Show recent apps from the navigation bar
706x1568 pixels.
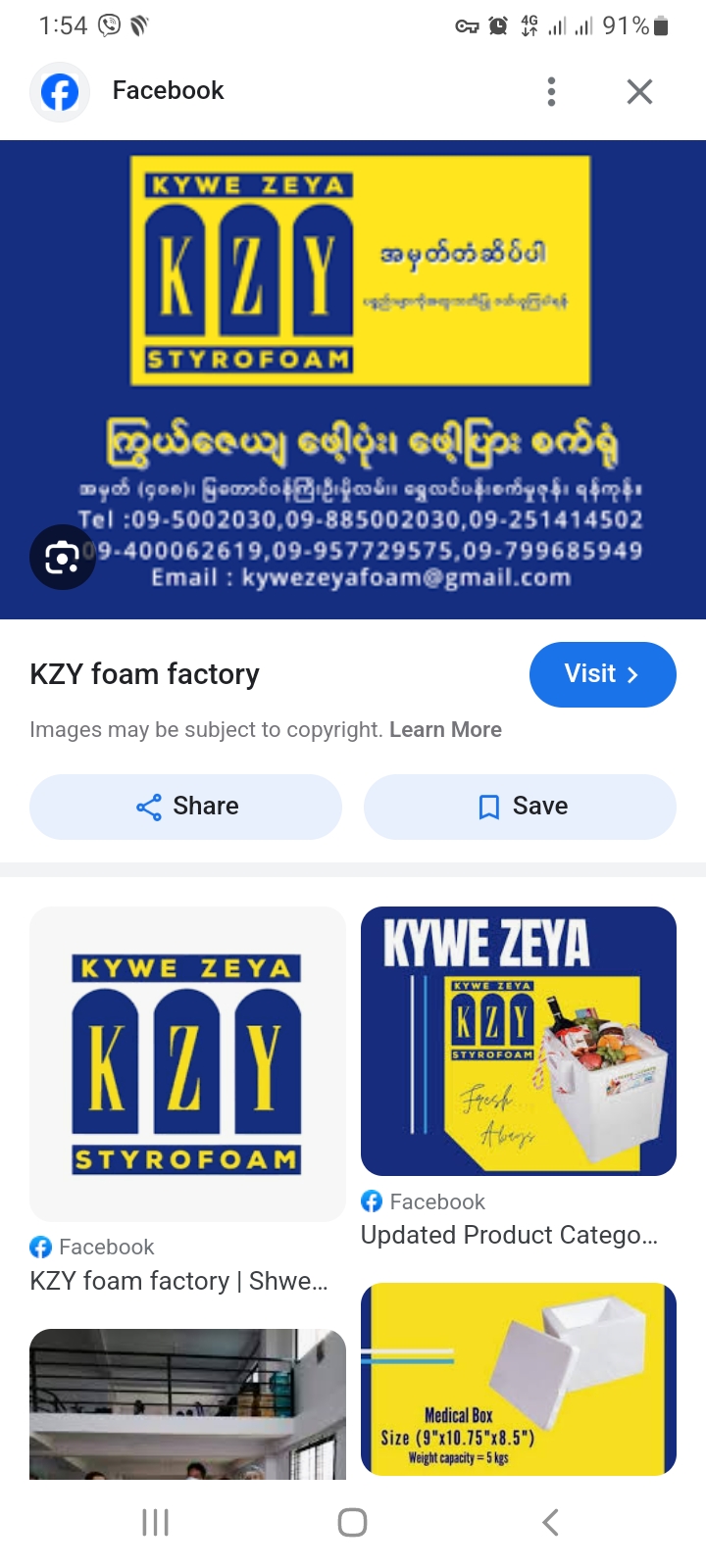[x=155, y=1522]
